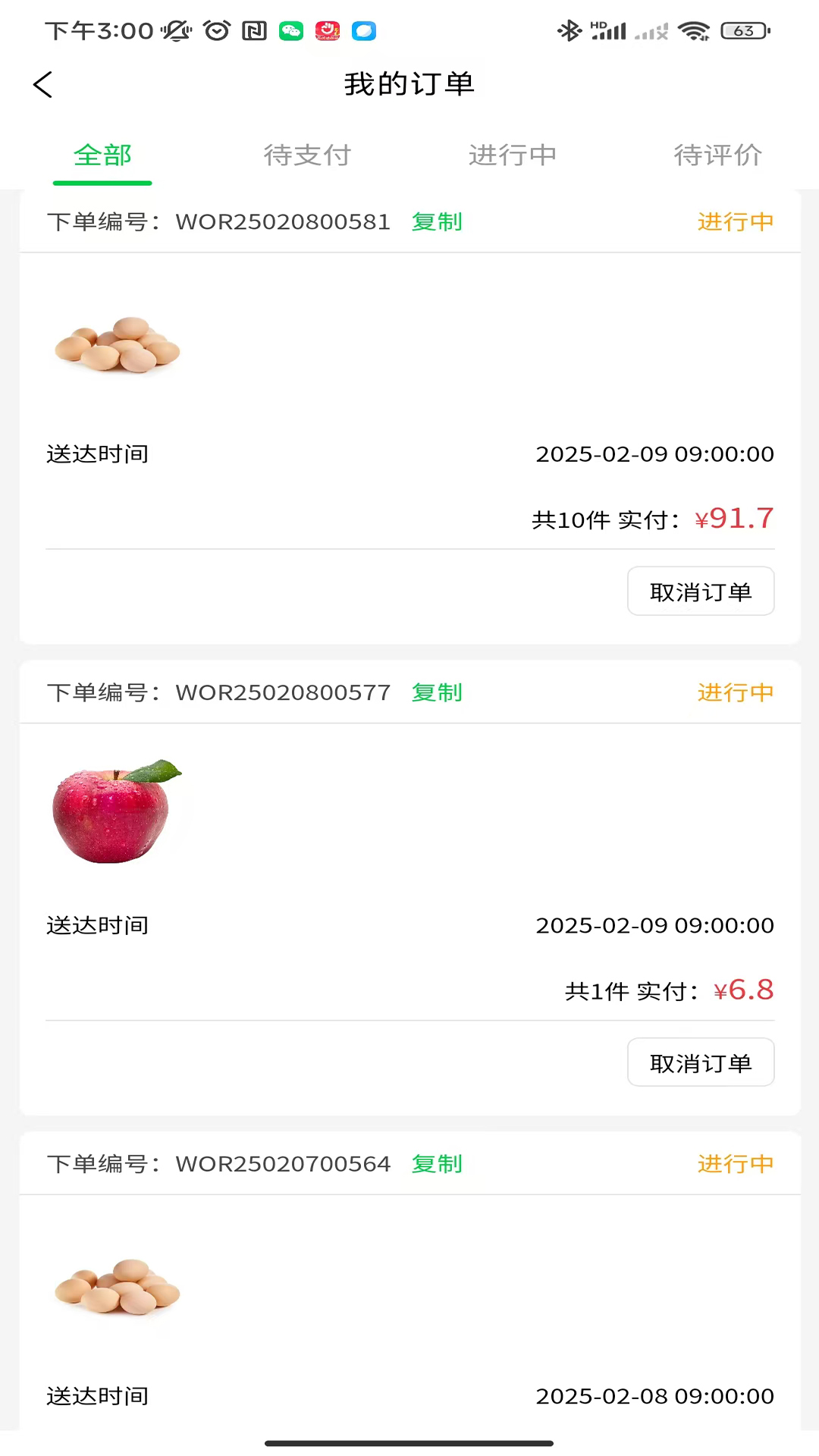Tap the blue chat app status bar icon

[364, 31]
